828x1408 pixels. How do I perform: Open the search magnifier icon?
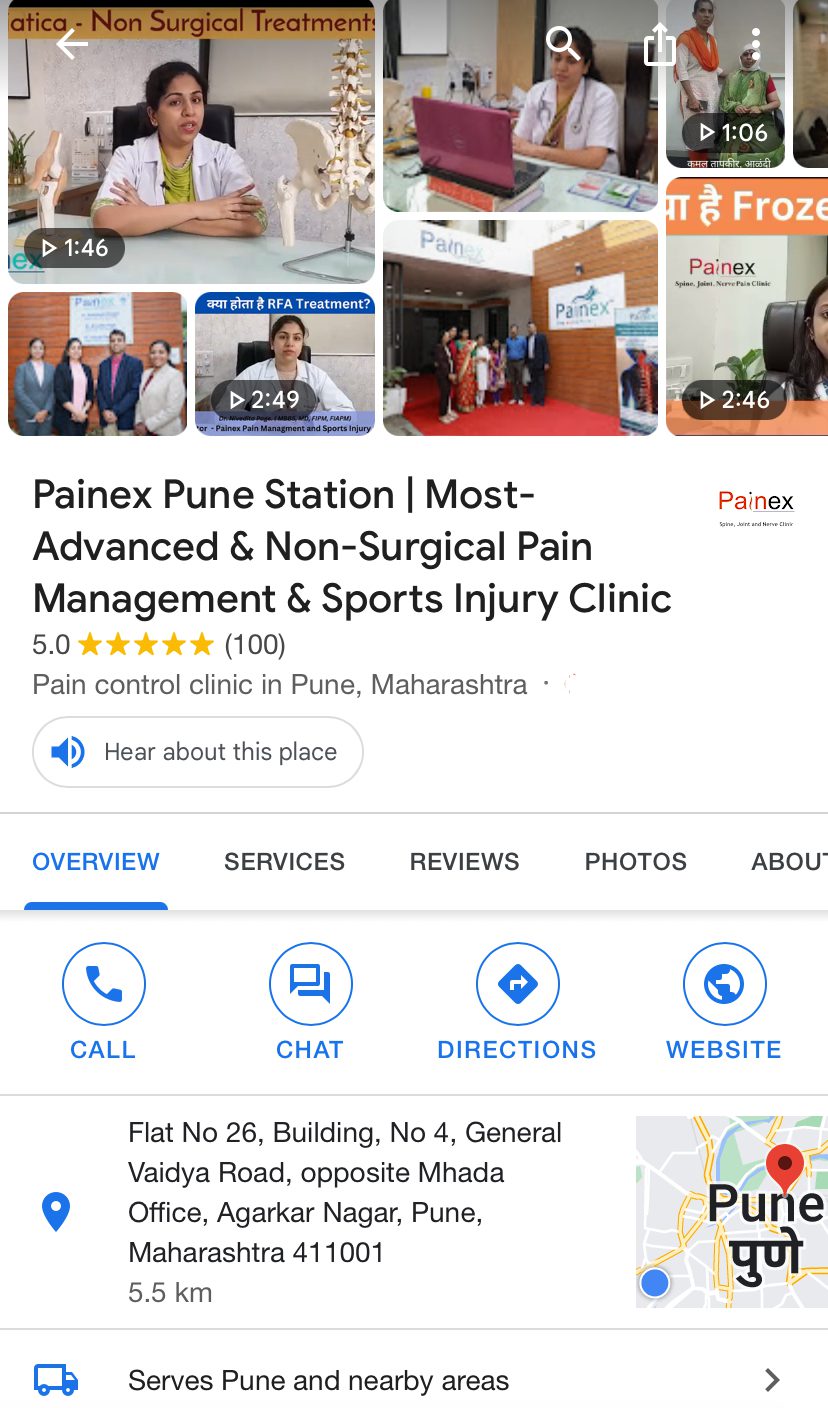563,44
